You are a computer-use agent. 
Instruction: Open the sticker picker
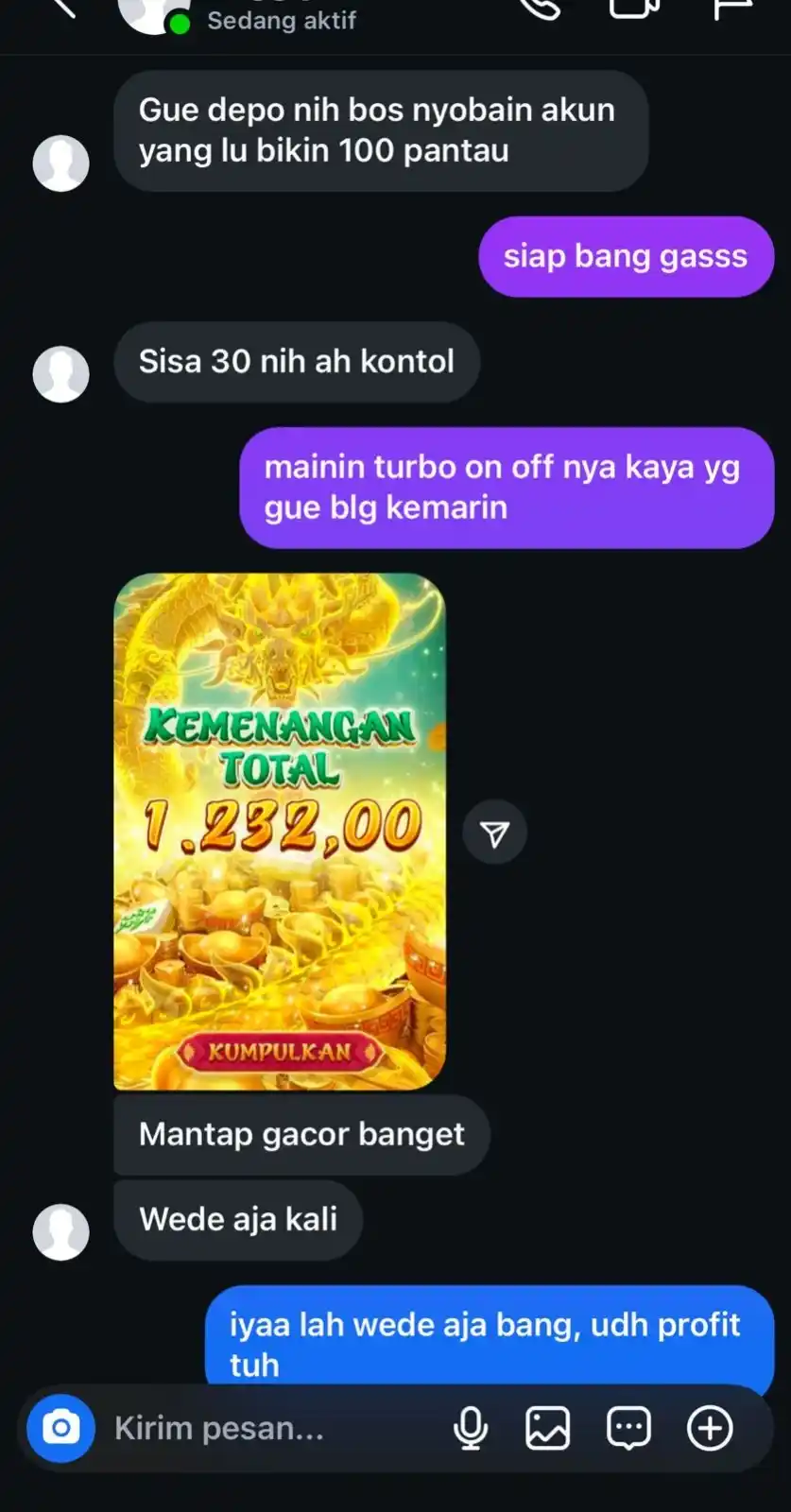click(628, 1428)
